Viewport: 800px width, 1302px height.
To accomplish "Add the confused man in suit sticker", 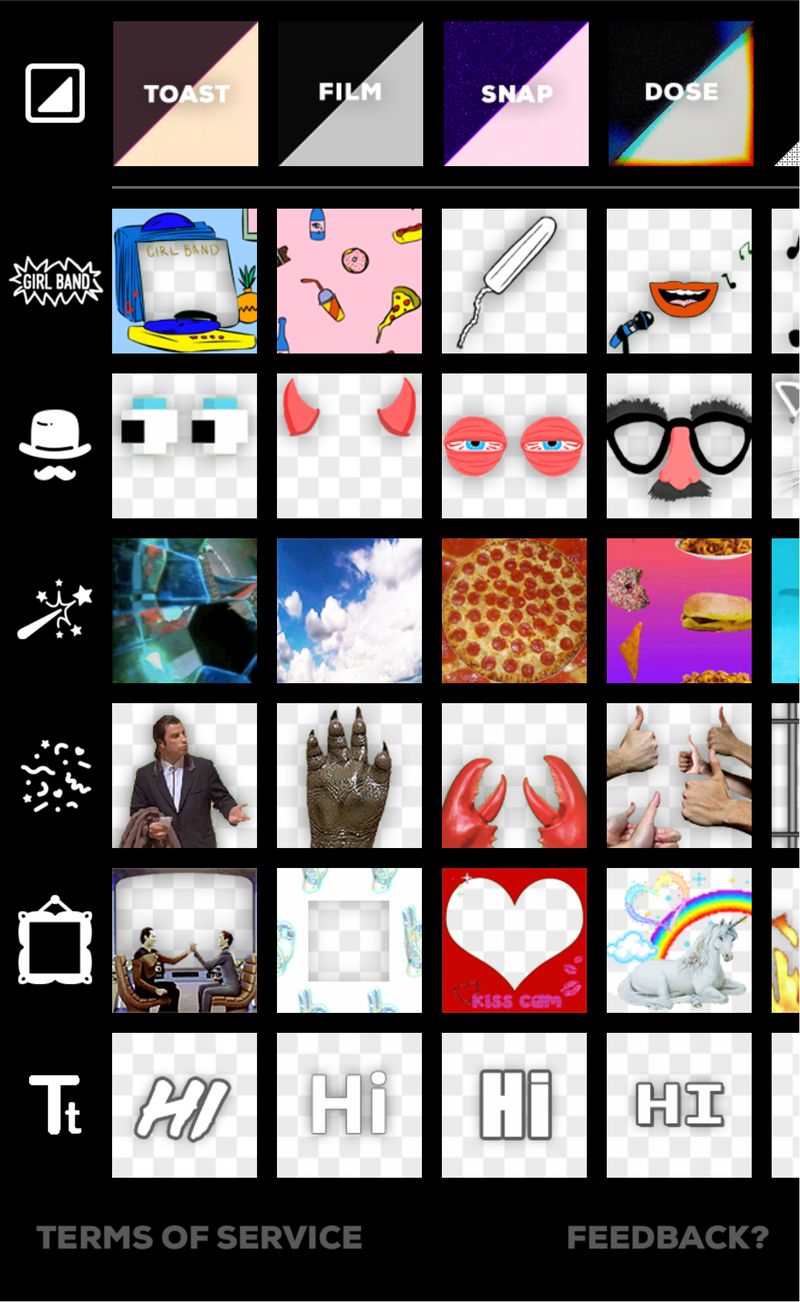I will click(x=184, y=776).
